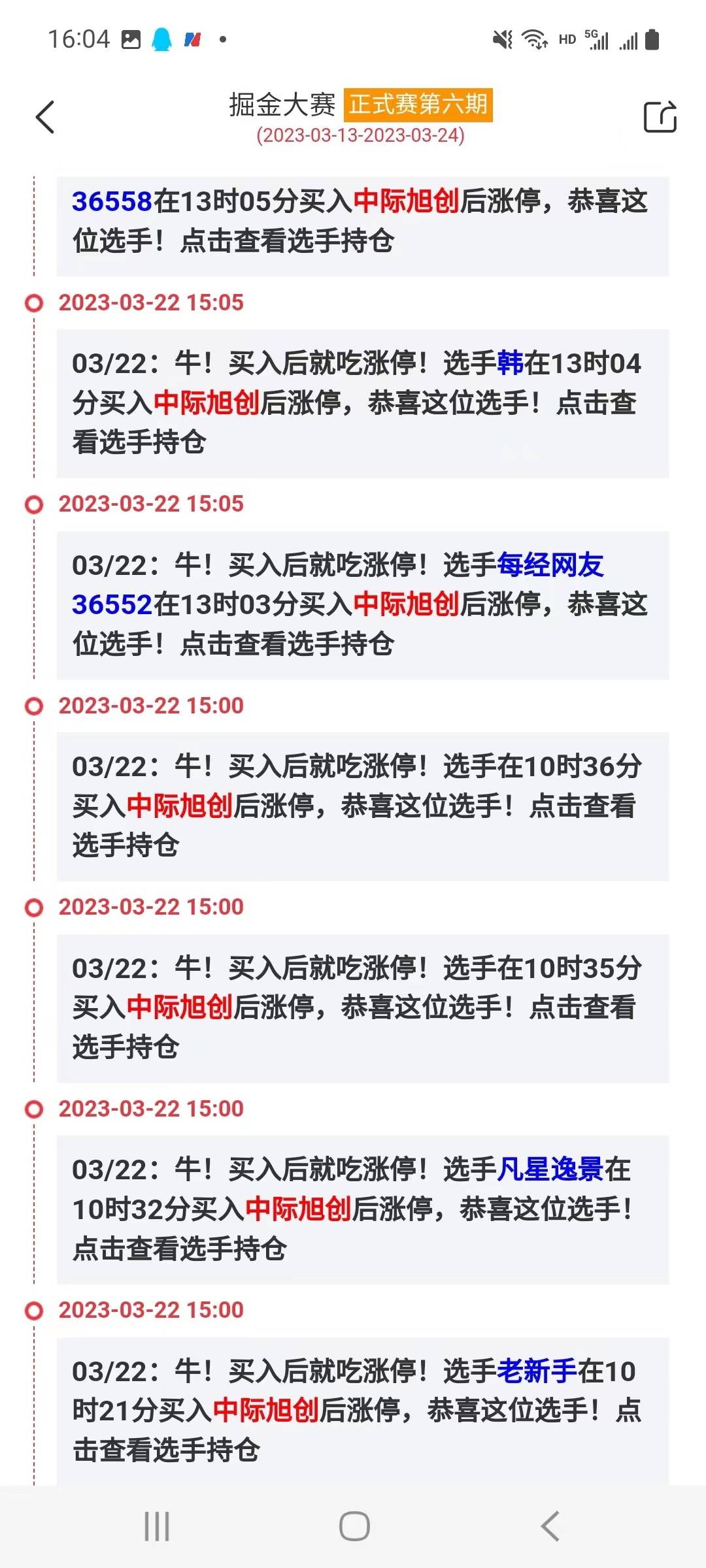Open the system recent apps button
The width and height of the screenshot is (706, 1568).
[157, 1527]
